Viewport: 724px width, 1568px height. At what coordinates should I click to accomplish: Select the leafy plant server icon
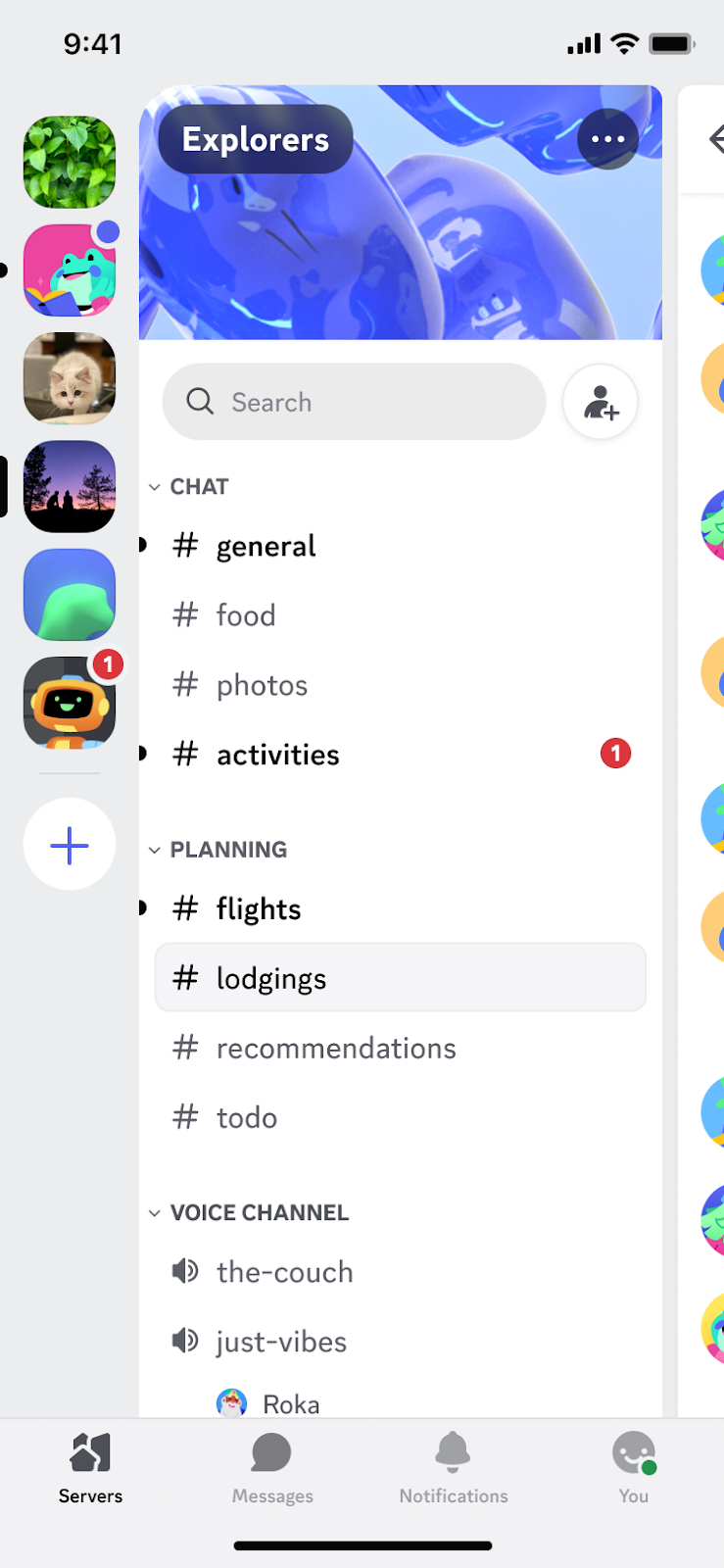click(x=69, y=162)
